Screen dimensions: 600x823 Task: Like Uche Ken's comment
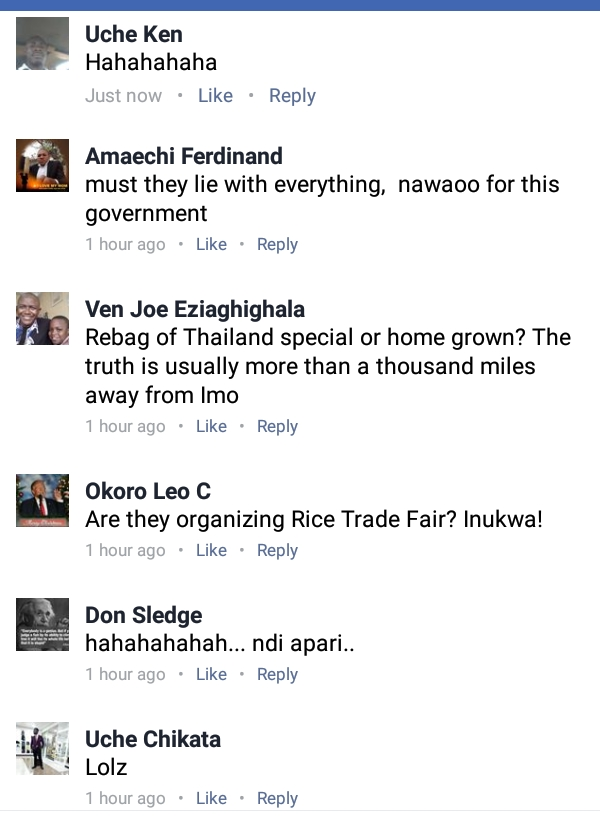pyautogui.click(x=215, y=96)
